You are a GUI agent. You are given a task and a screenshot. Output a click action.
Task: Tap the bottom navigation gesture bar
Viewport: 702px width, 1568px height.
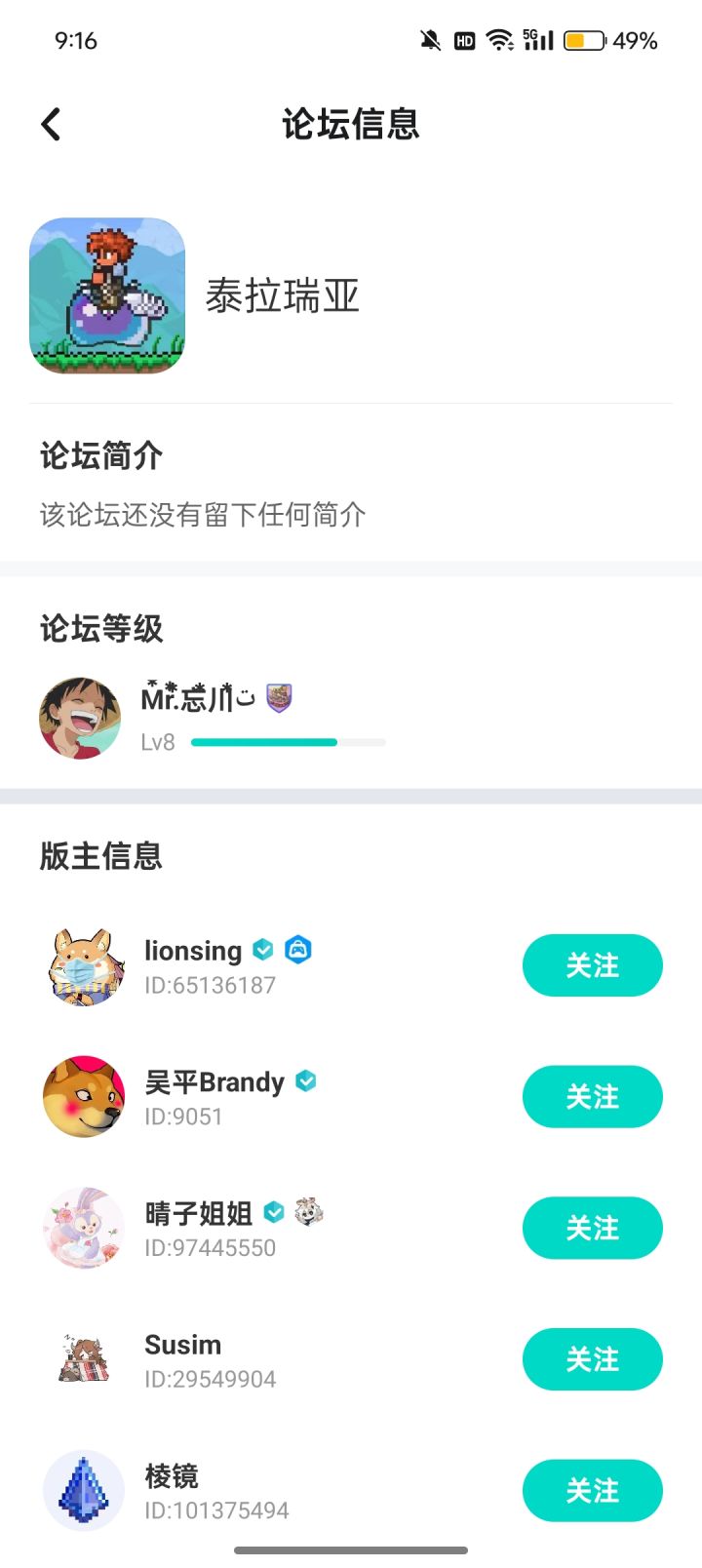point(351,1548)
